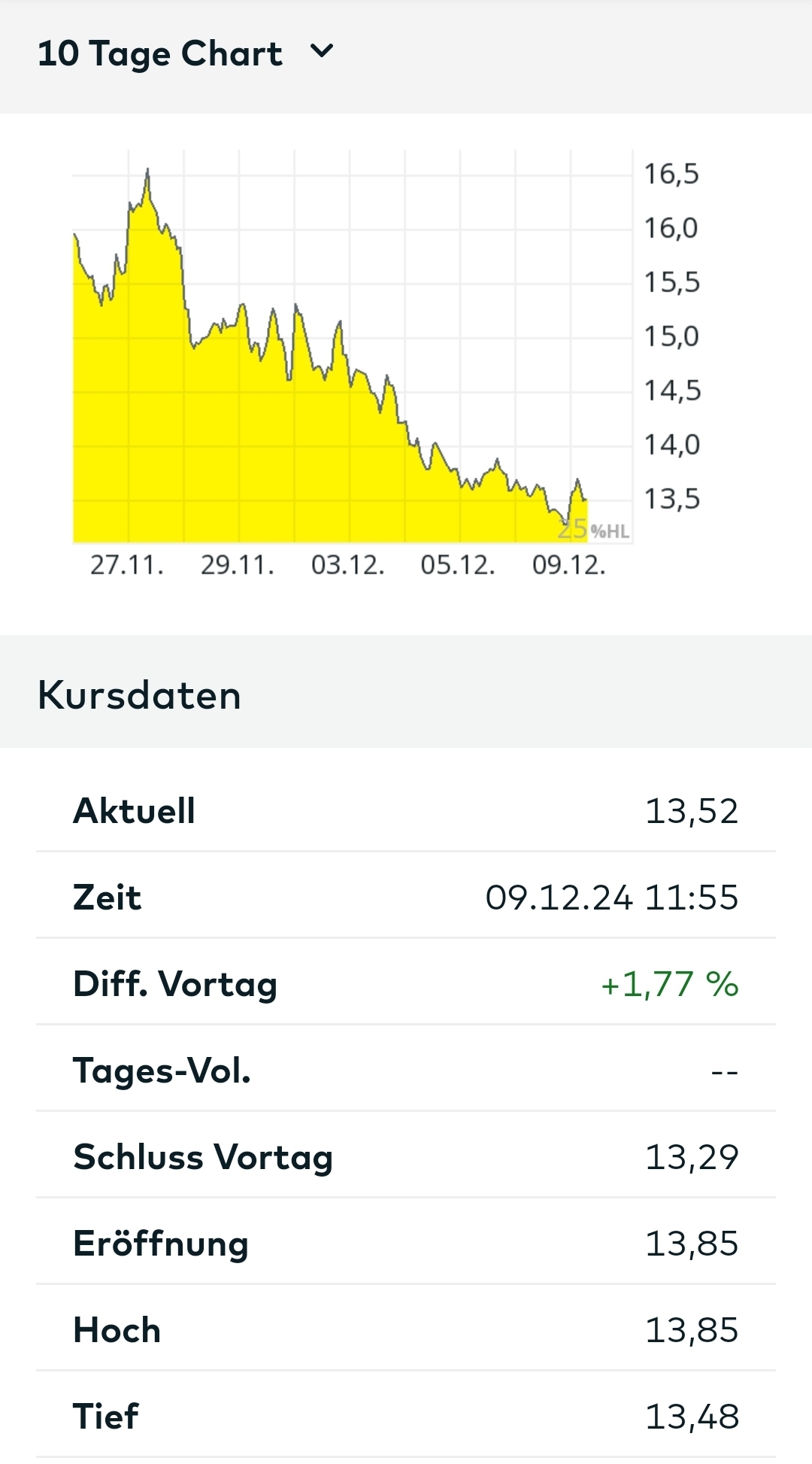Screen dimensions: 812x1464
Task: Click the 03.12. axis label
Action: pos(349,565)
